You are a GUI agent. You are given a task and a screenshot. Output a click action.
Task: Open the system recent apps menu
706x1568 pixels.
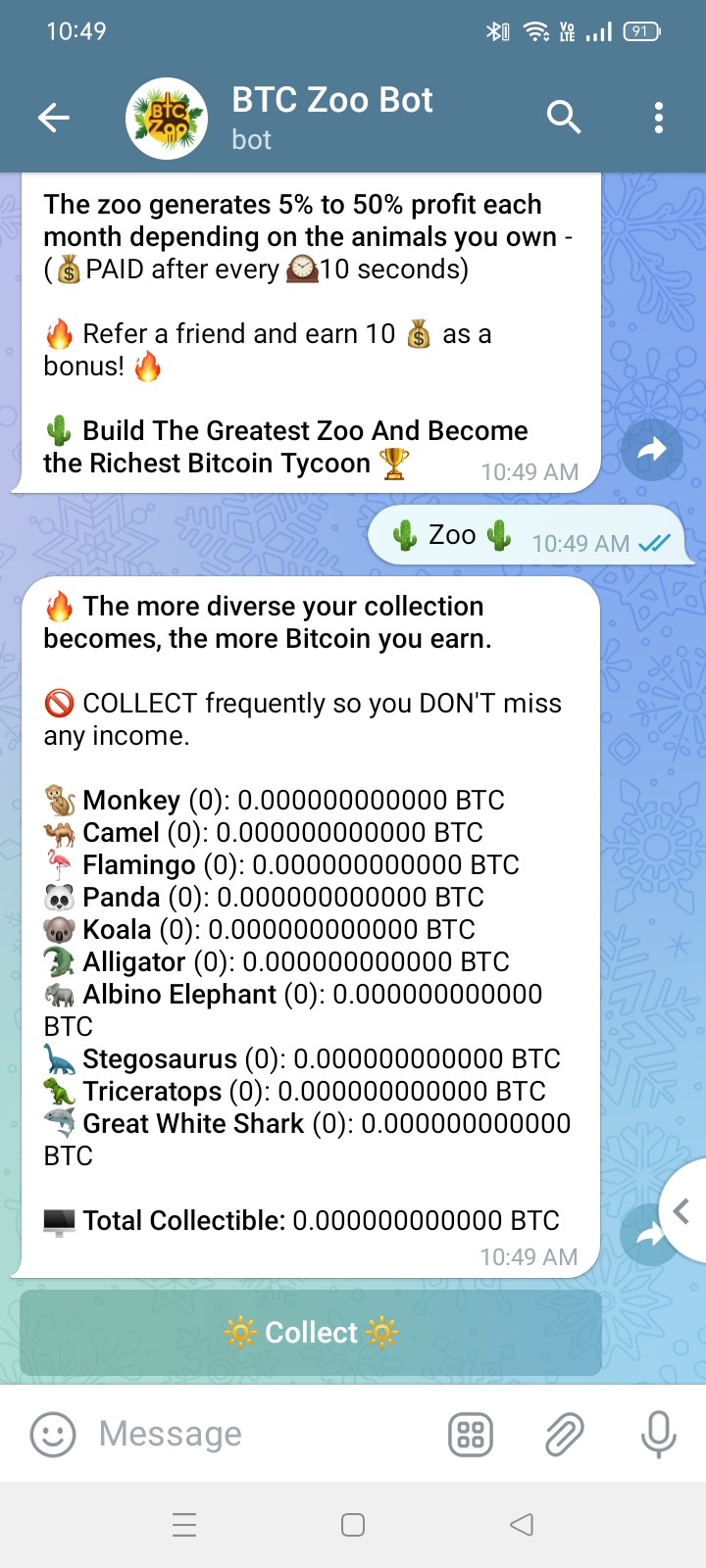click(184, 1525)
